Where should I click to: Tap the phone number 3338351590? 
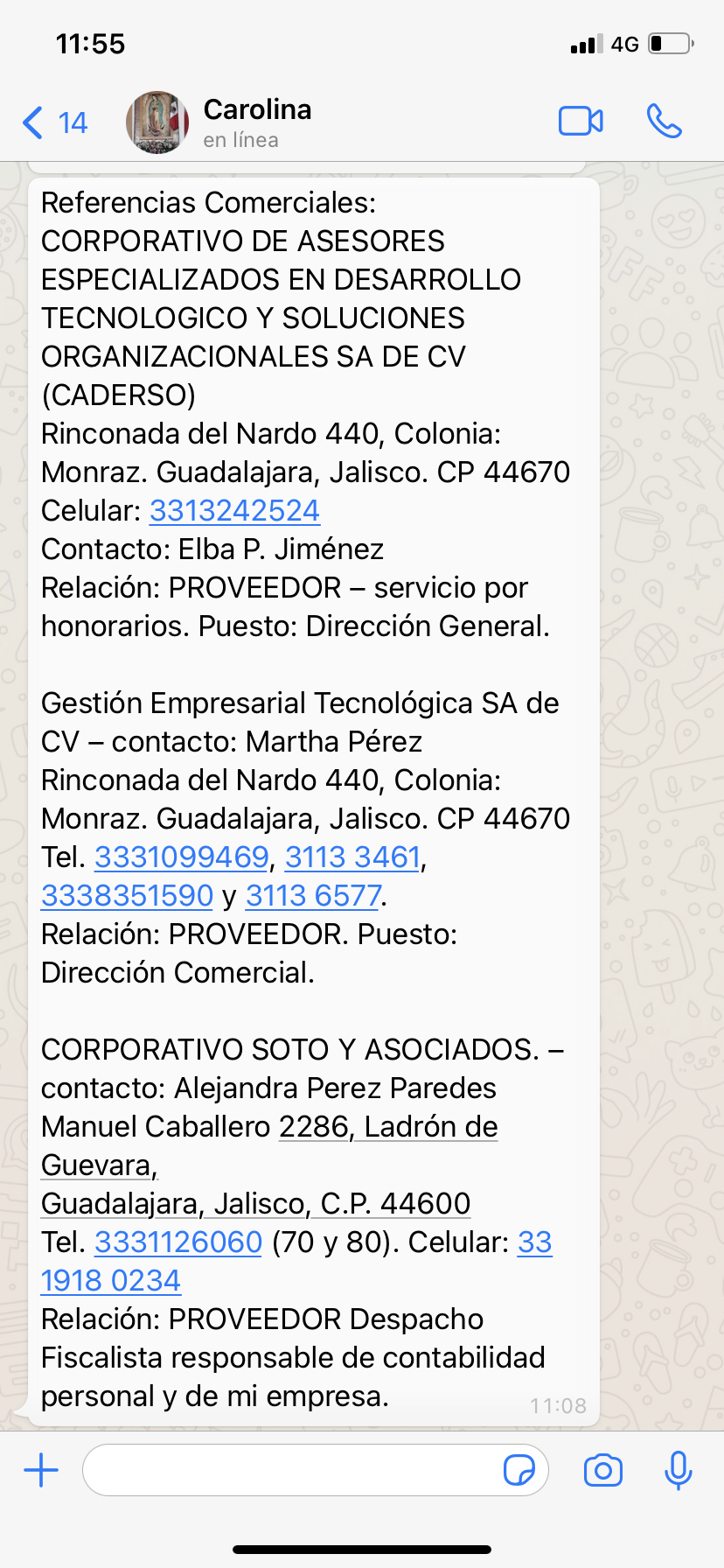pos(127,896)
